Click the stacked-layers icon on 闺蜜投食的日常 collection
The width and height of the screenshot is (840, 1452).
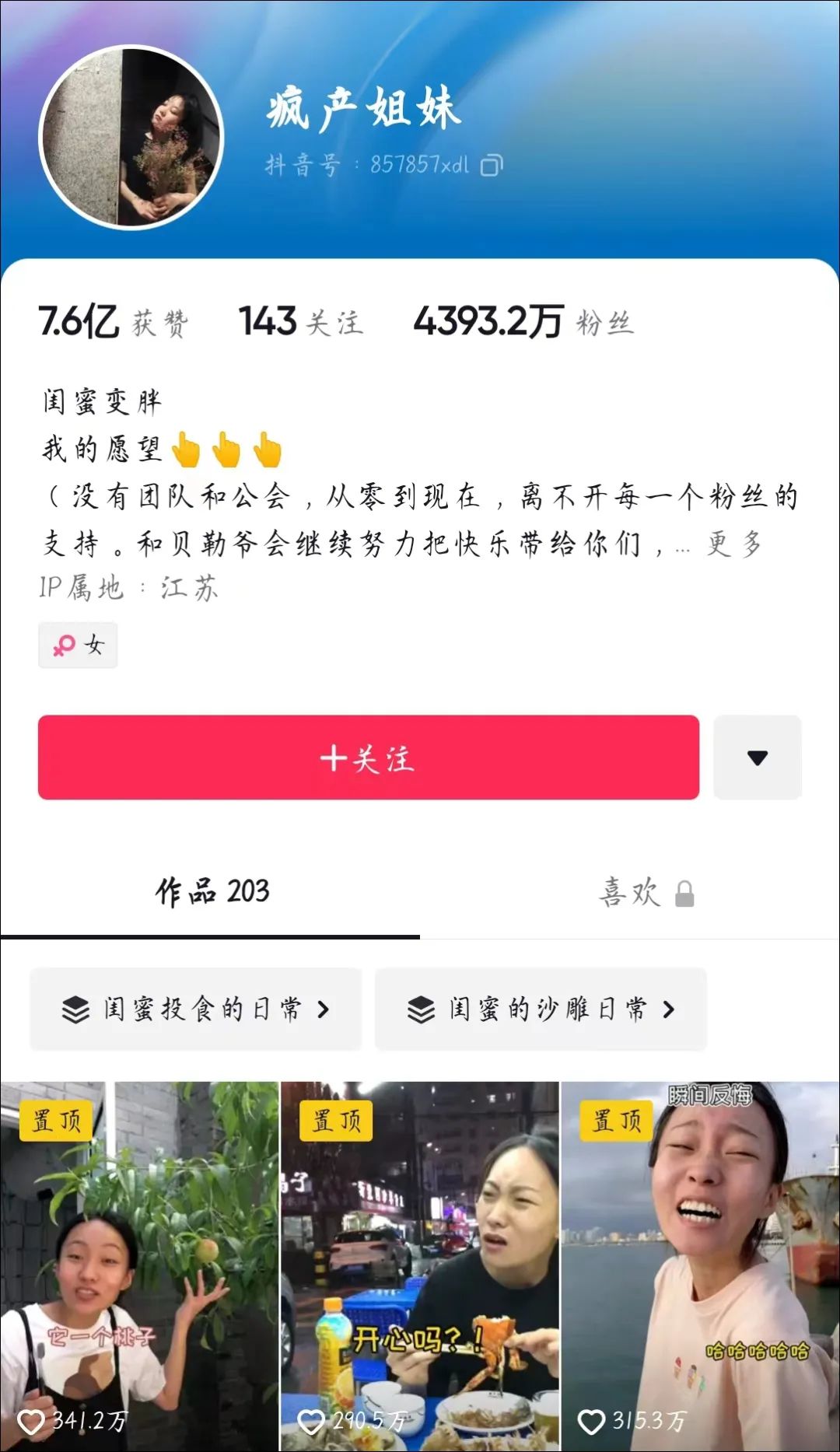point(74,1009)
